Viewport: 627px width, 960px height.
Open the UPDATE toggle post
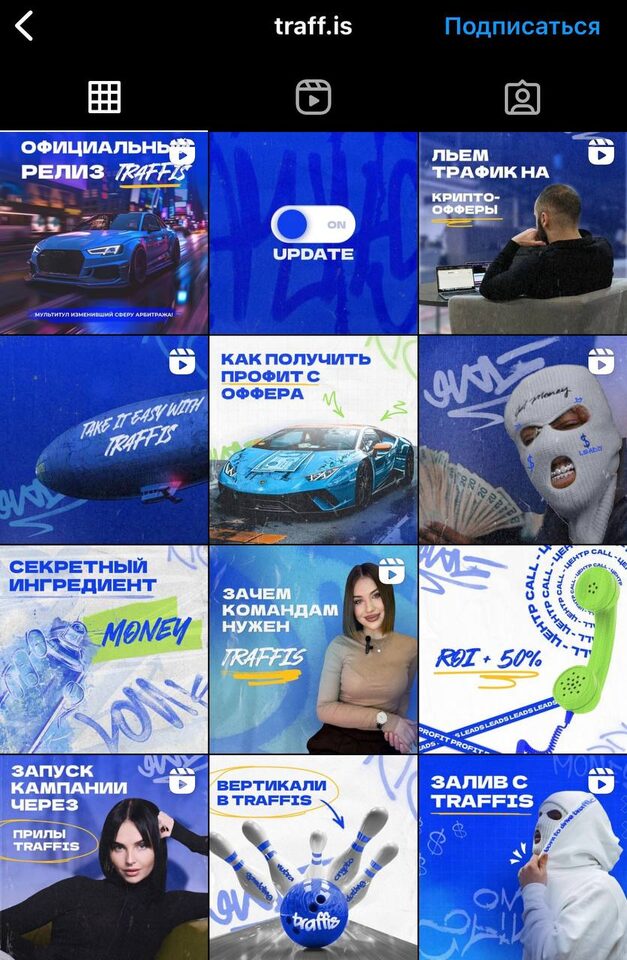[313, 233]
